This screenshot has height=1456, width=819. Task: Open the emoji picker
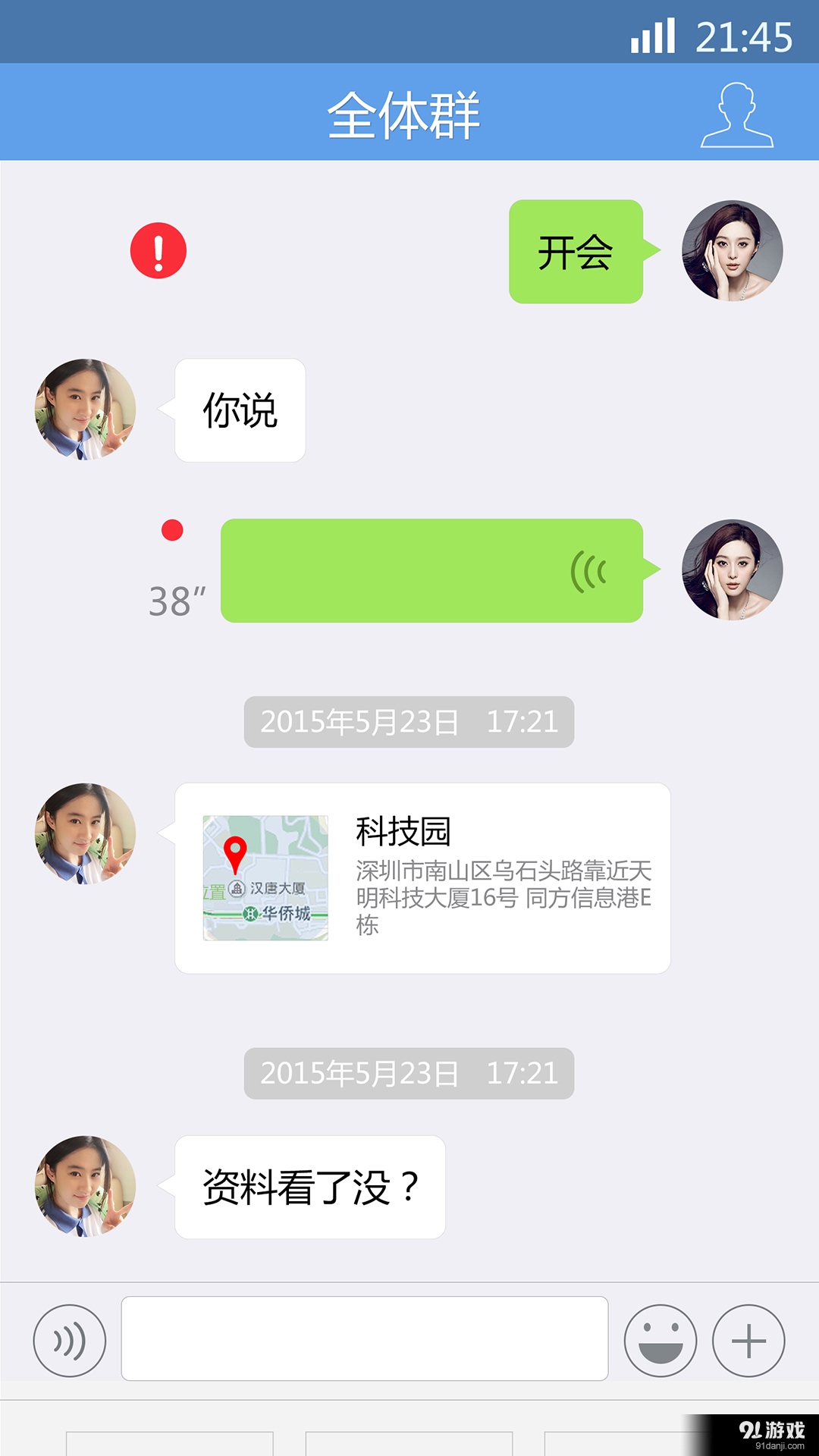click(661, 1341)
